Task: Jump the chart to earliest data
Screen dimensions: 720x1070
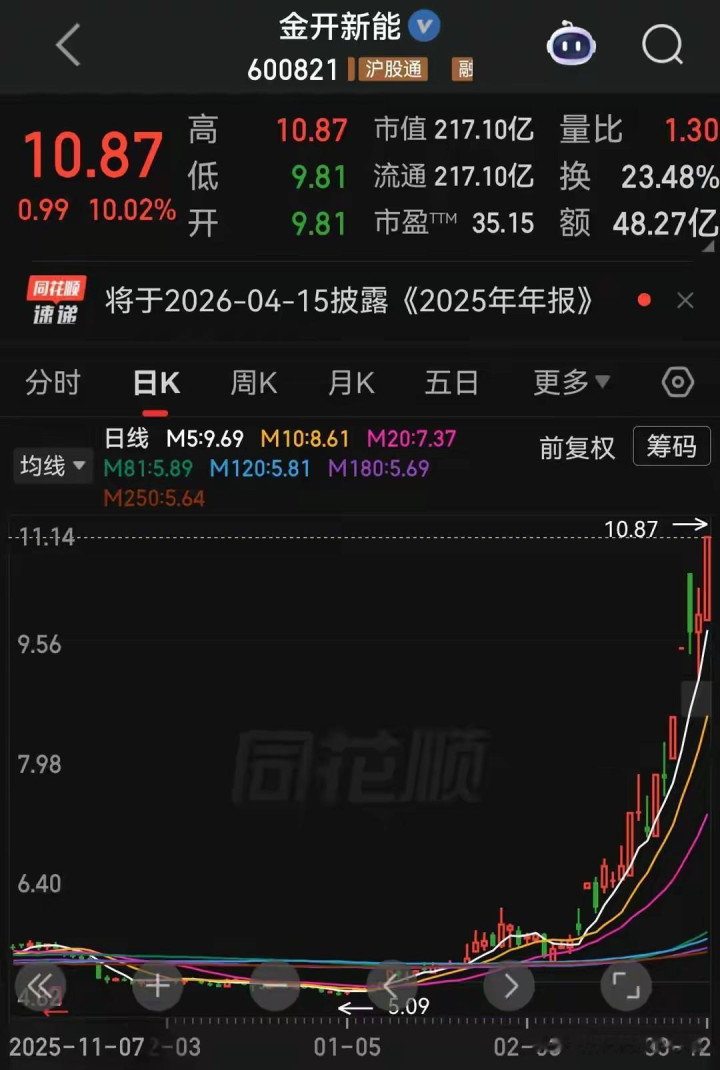Action: point(41,986)
